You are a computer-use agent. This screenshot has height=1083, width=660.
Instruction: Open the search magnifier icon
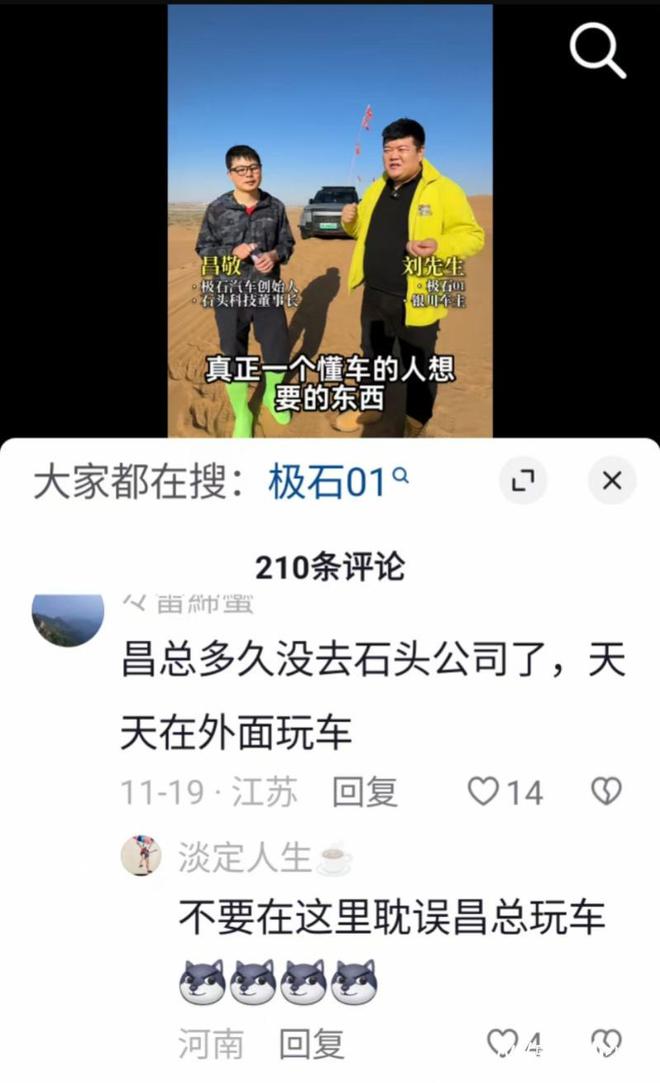(x=597, y=51)
